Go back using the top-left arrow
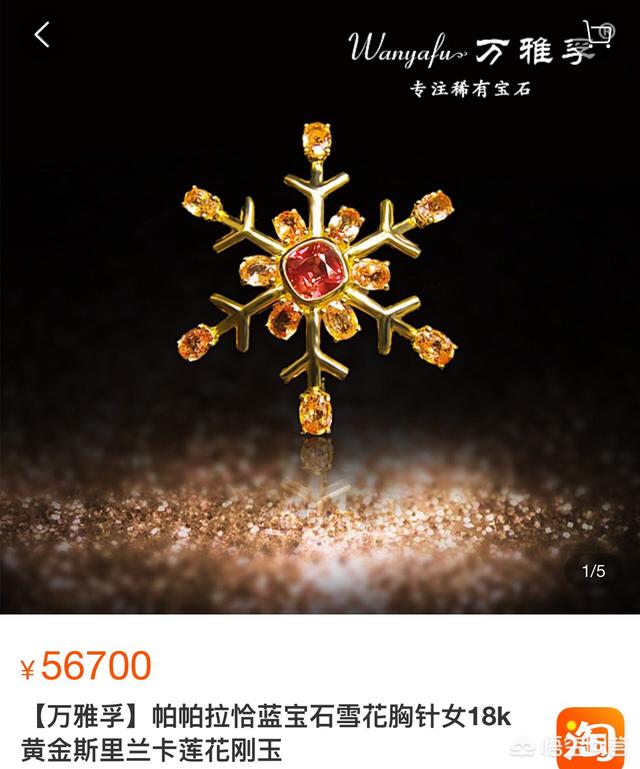 pyautogui.click(x=42, y=35)
